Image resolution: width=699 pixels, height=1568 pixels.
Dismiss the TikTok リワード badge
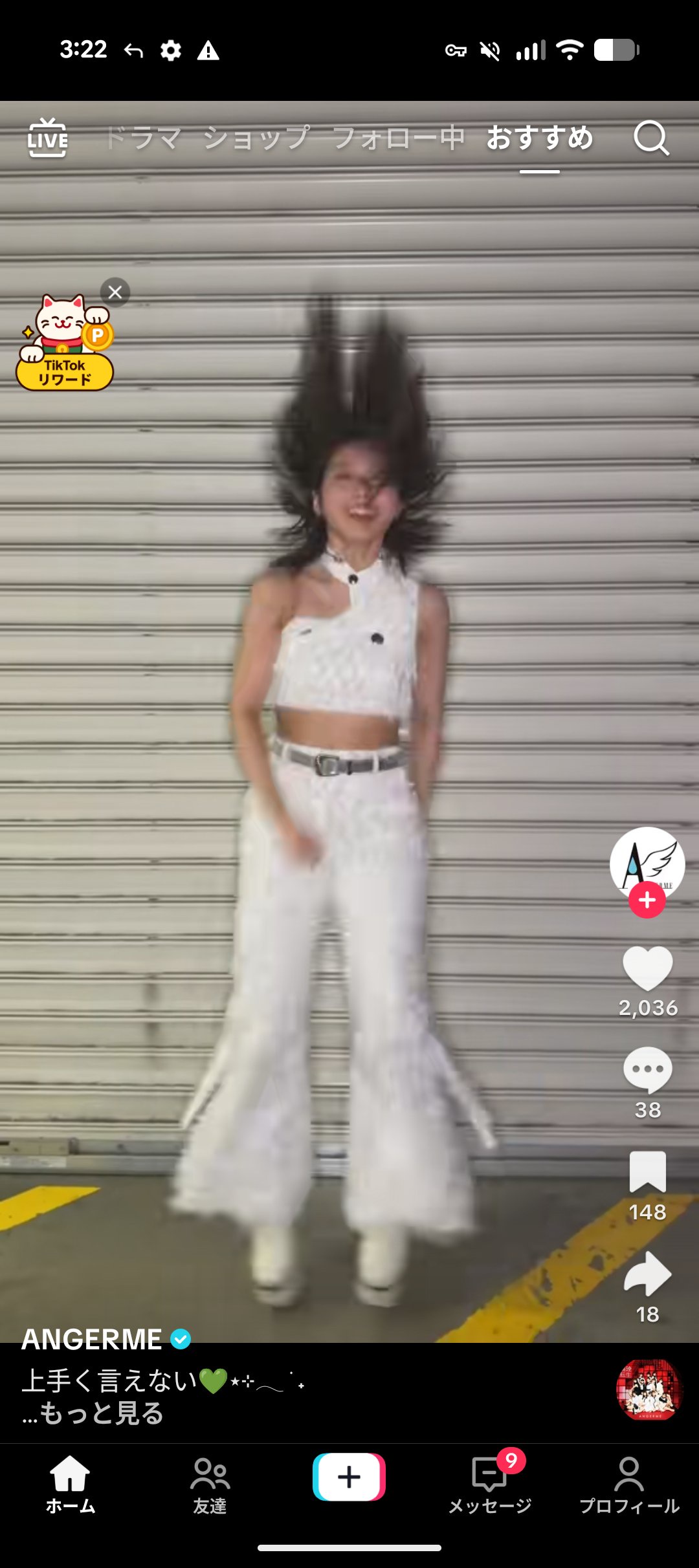[x=115, y=292]
